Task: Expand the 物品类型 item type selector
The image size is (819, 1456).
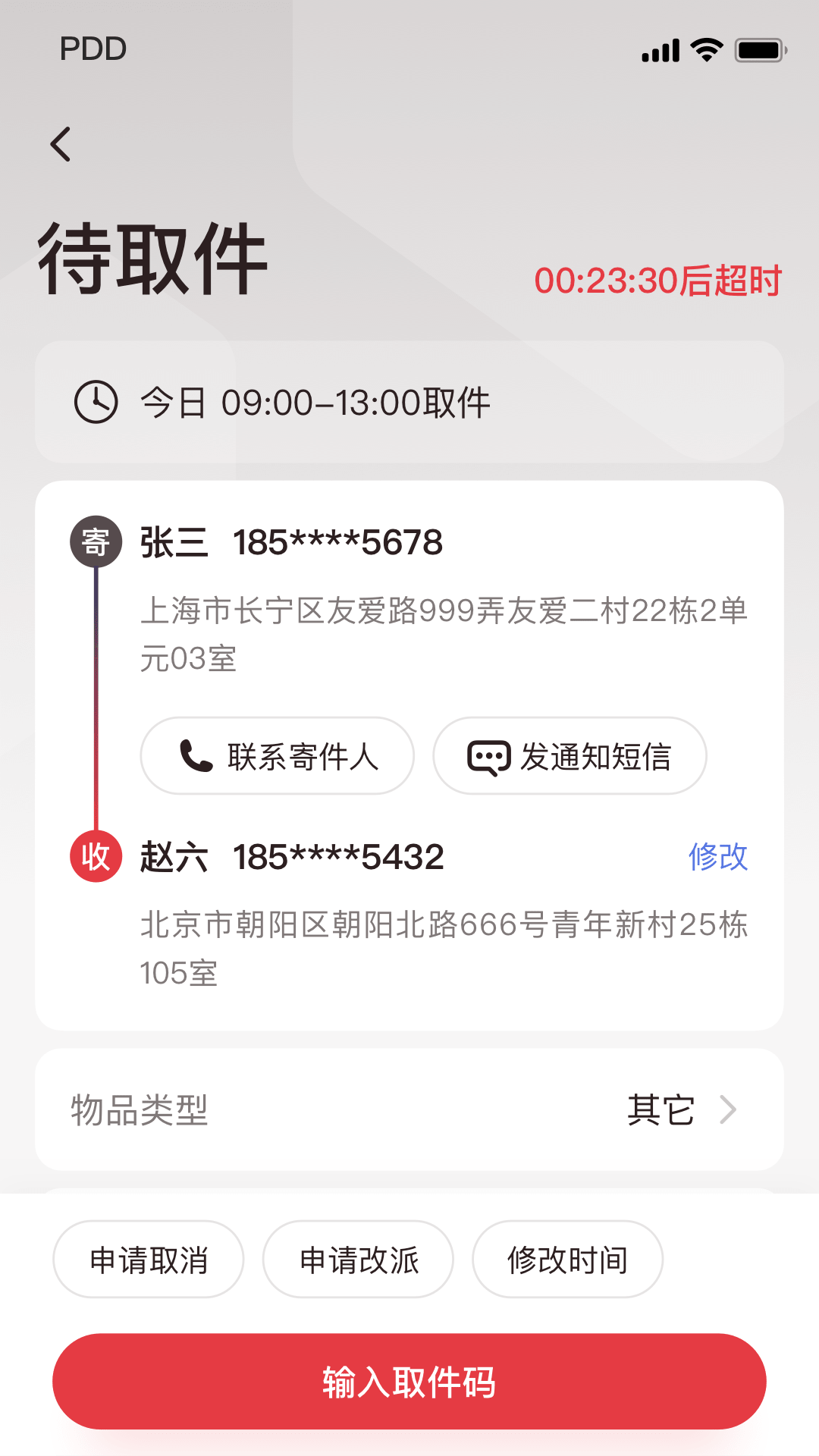Action: 409,1110
